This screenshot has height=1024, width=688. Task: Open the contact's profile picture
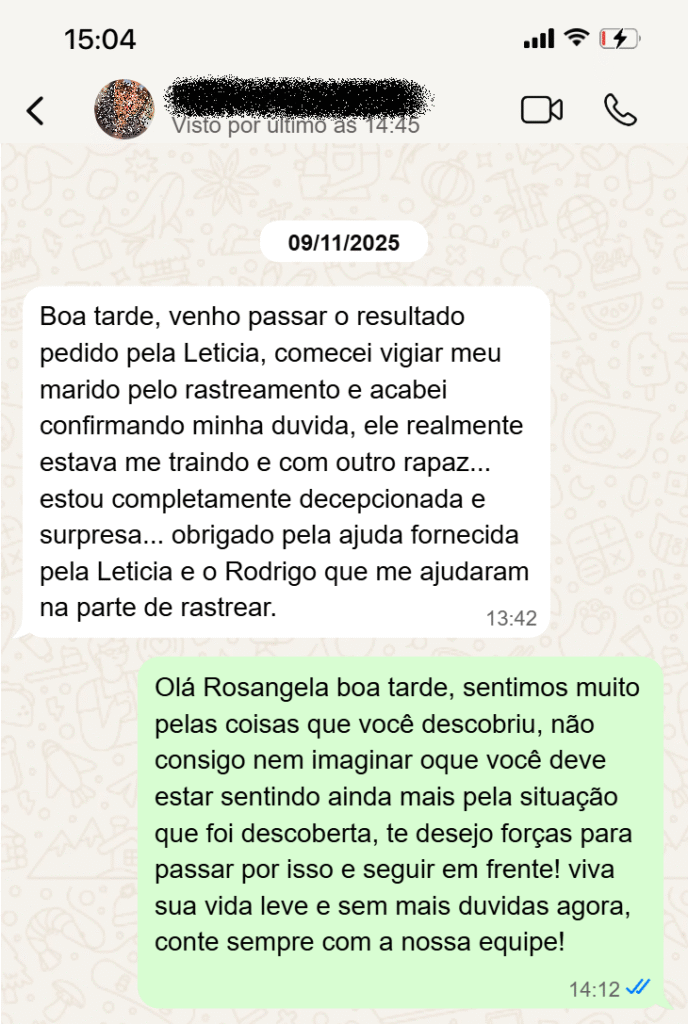(124, 109)
